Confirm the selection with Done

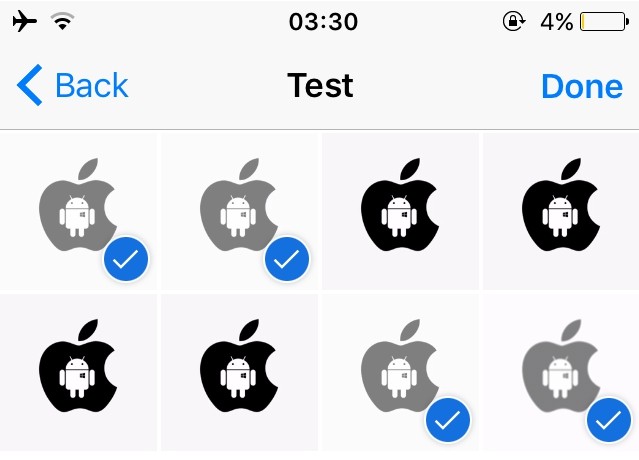pyautogui.click(x=581, y=86)
